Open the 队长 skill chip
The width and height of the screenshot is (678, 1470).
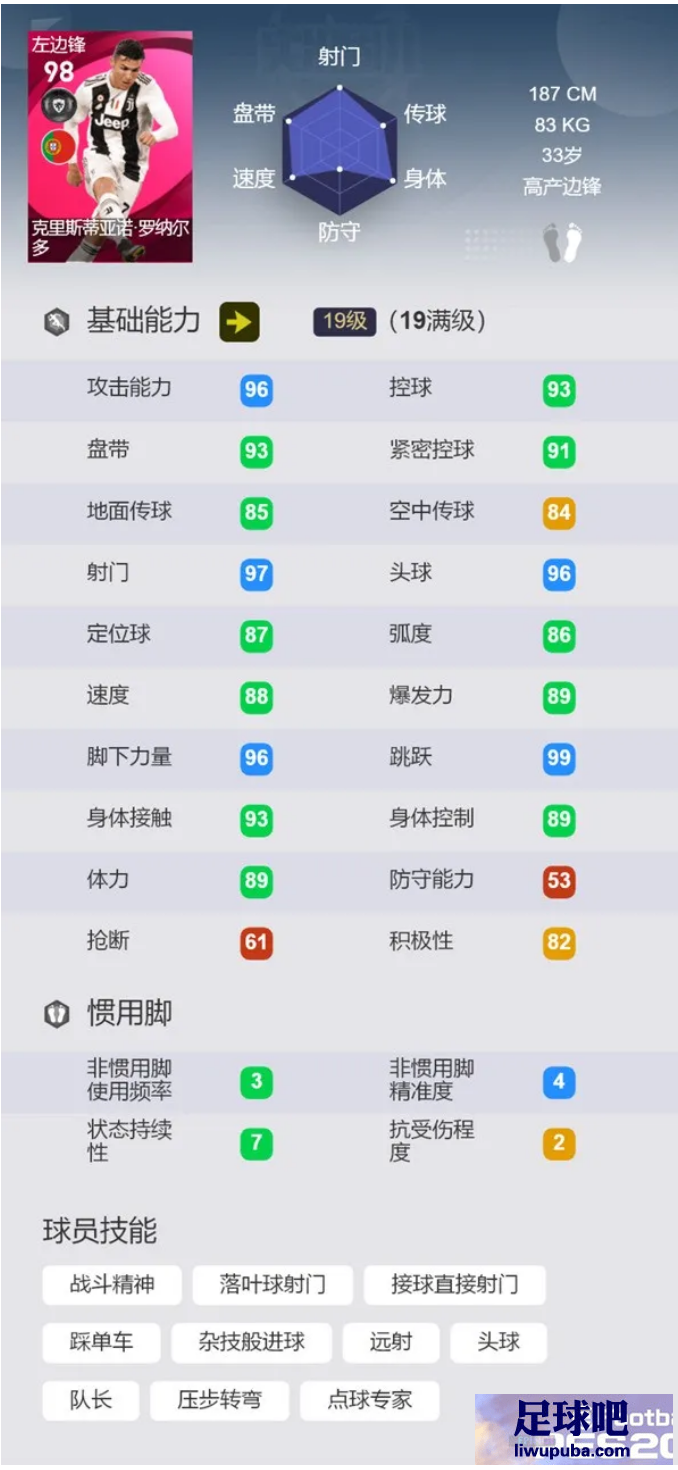[x=91, y=1400]
